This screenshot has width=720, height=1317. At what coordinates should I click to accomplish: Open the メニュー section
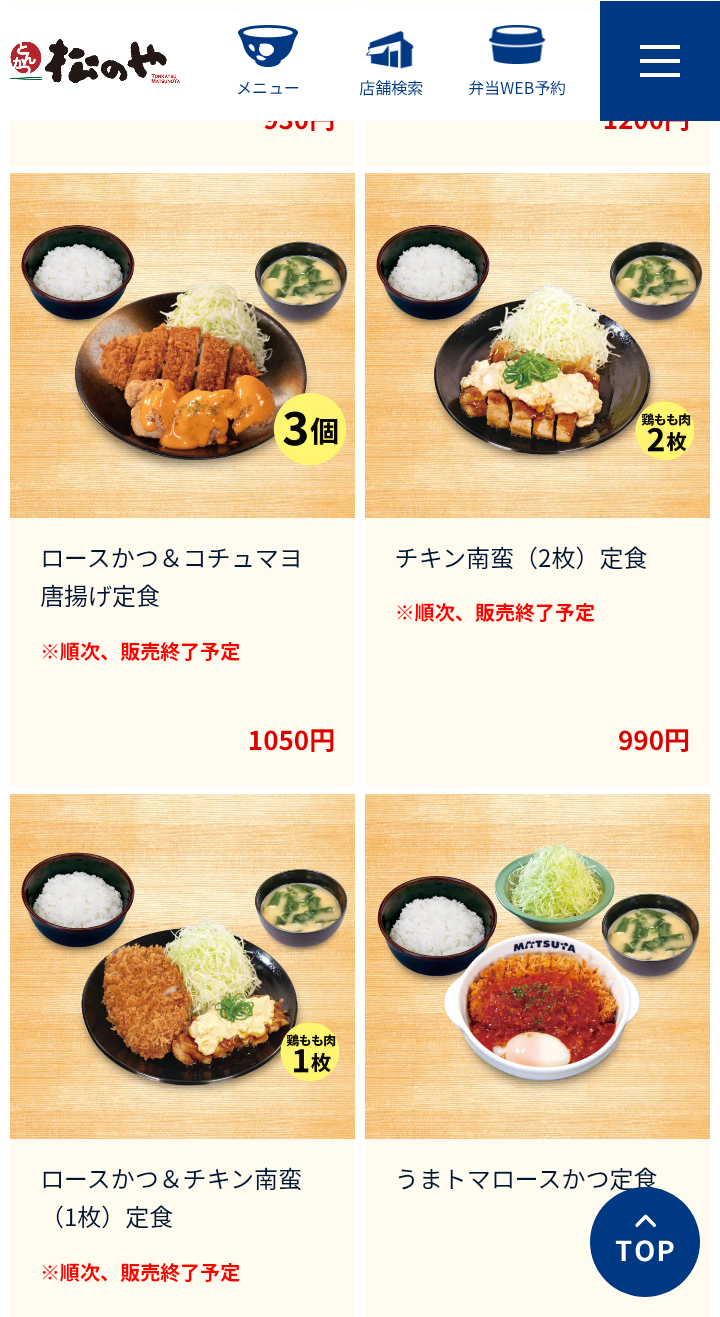(267, 61)
